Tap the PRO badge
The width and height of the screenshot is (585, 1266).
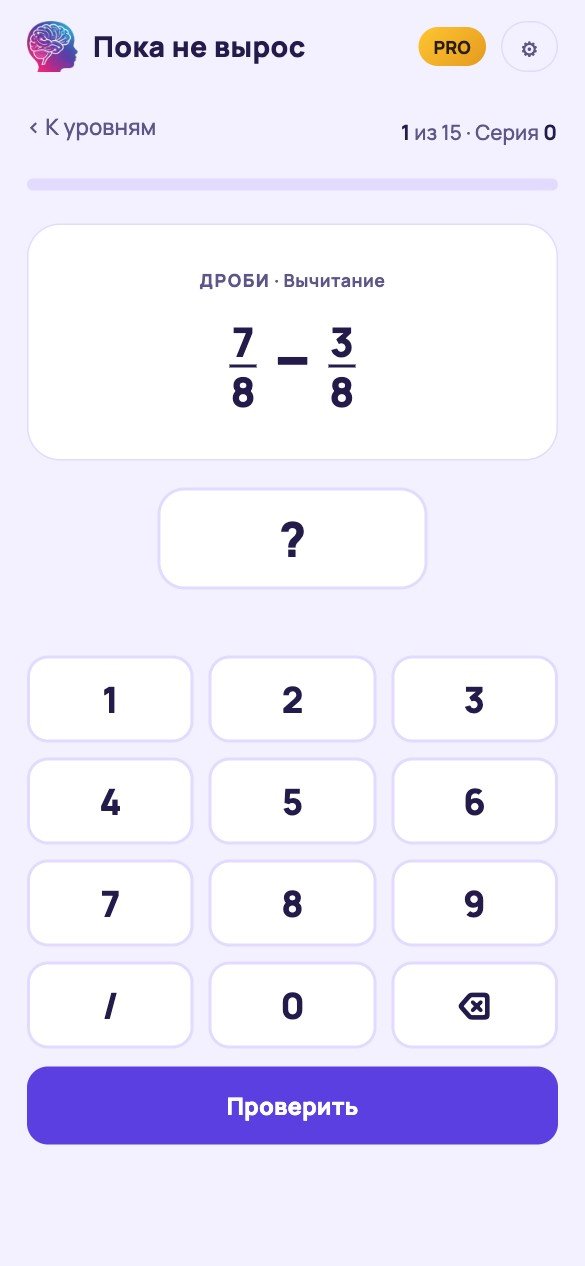click(452, 47)
